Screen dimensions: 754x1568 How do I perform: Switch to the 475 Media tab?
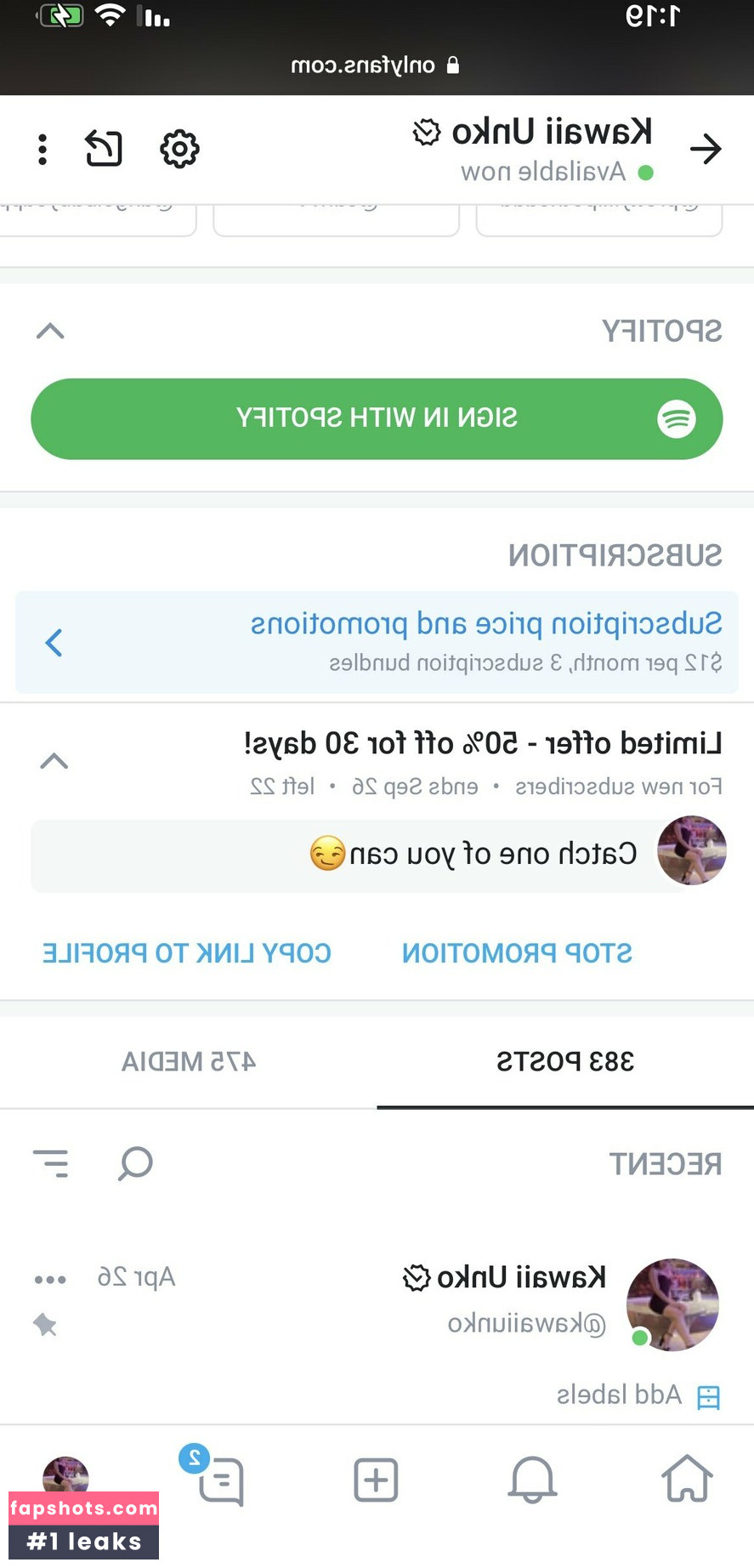point(189,1061)
